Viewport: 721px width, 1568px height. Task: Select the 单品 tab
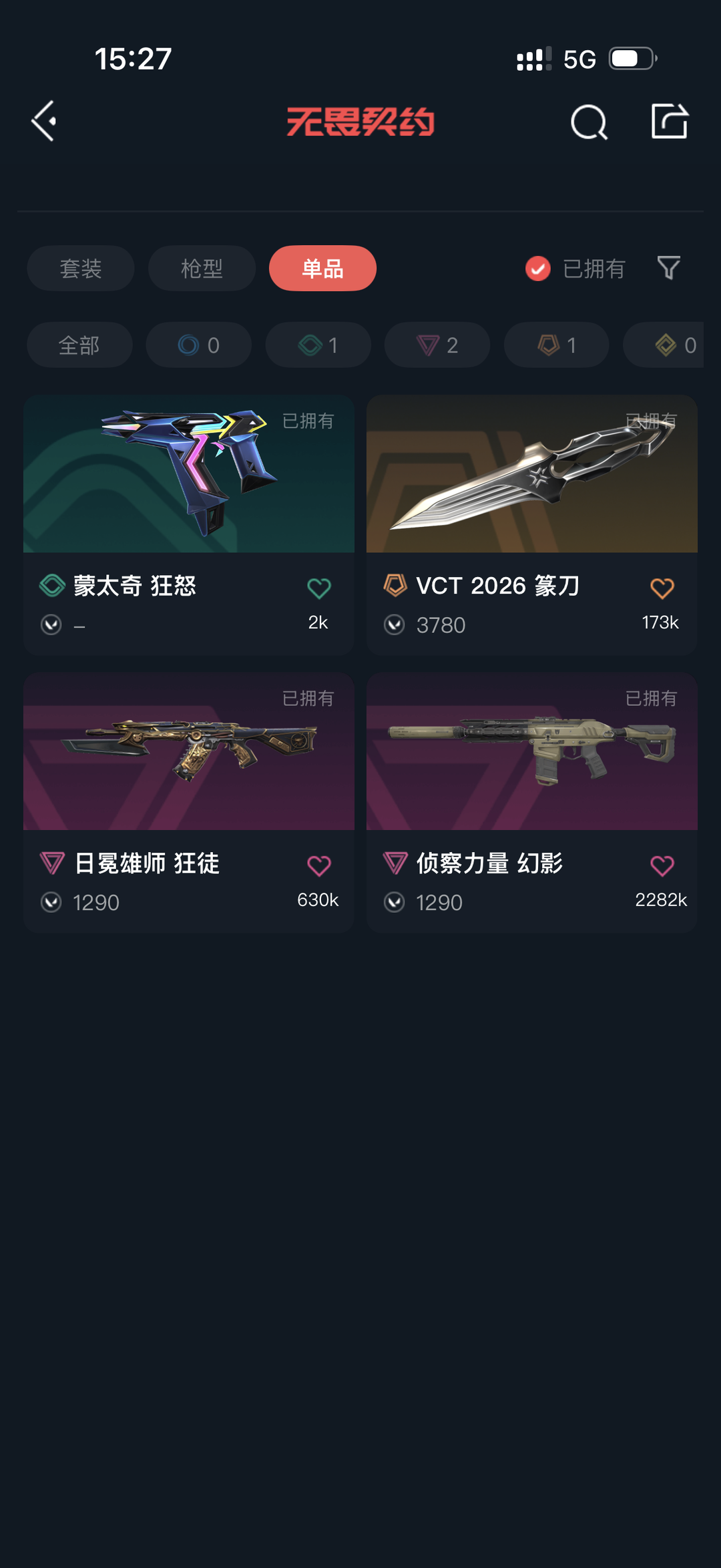[x=322, y=268]
